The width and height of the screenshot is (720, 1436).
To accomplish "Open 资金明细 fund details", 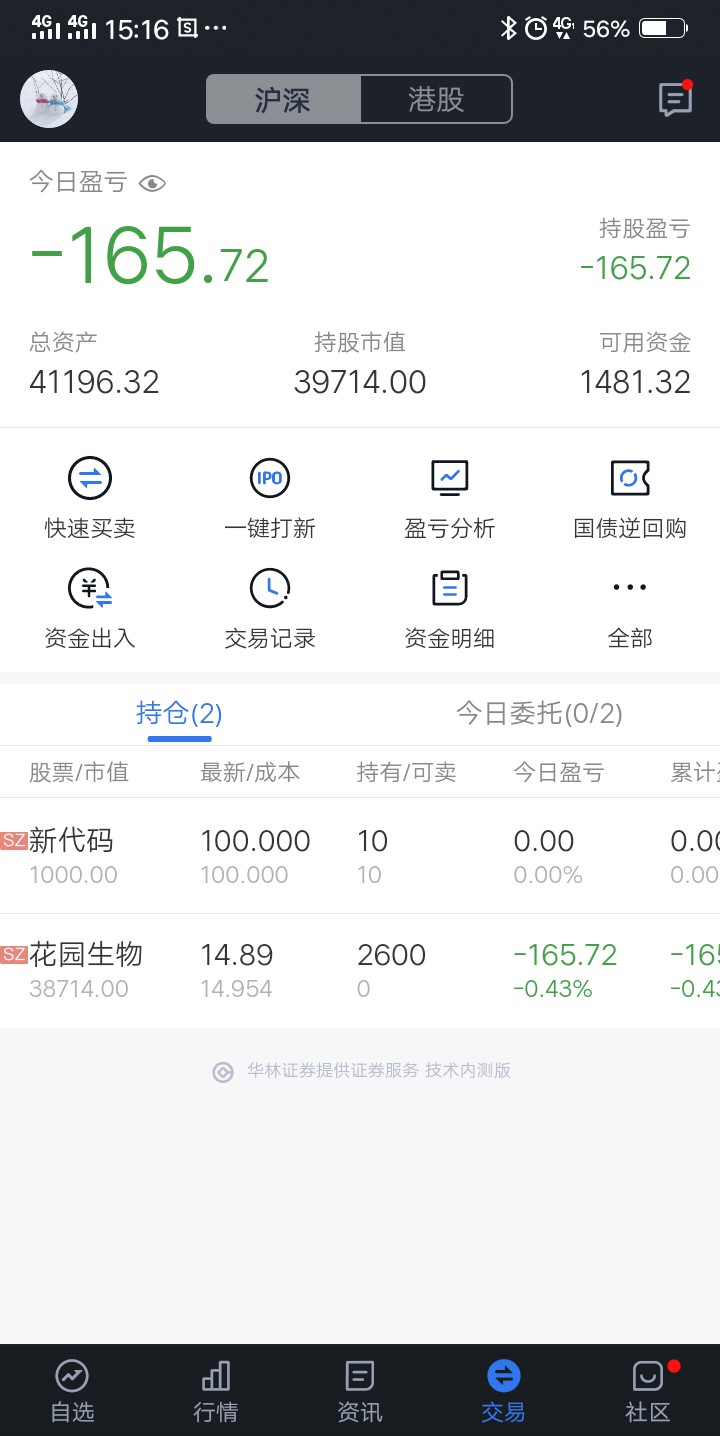I will [x=450, y=607].
